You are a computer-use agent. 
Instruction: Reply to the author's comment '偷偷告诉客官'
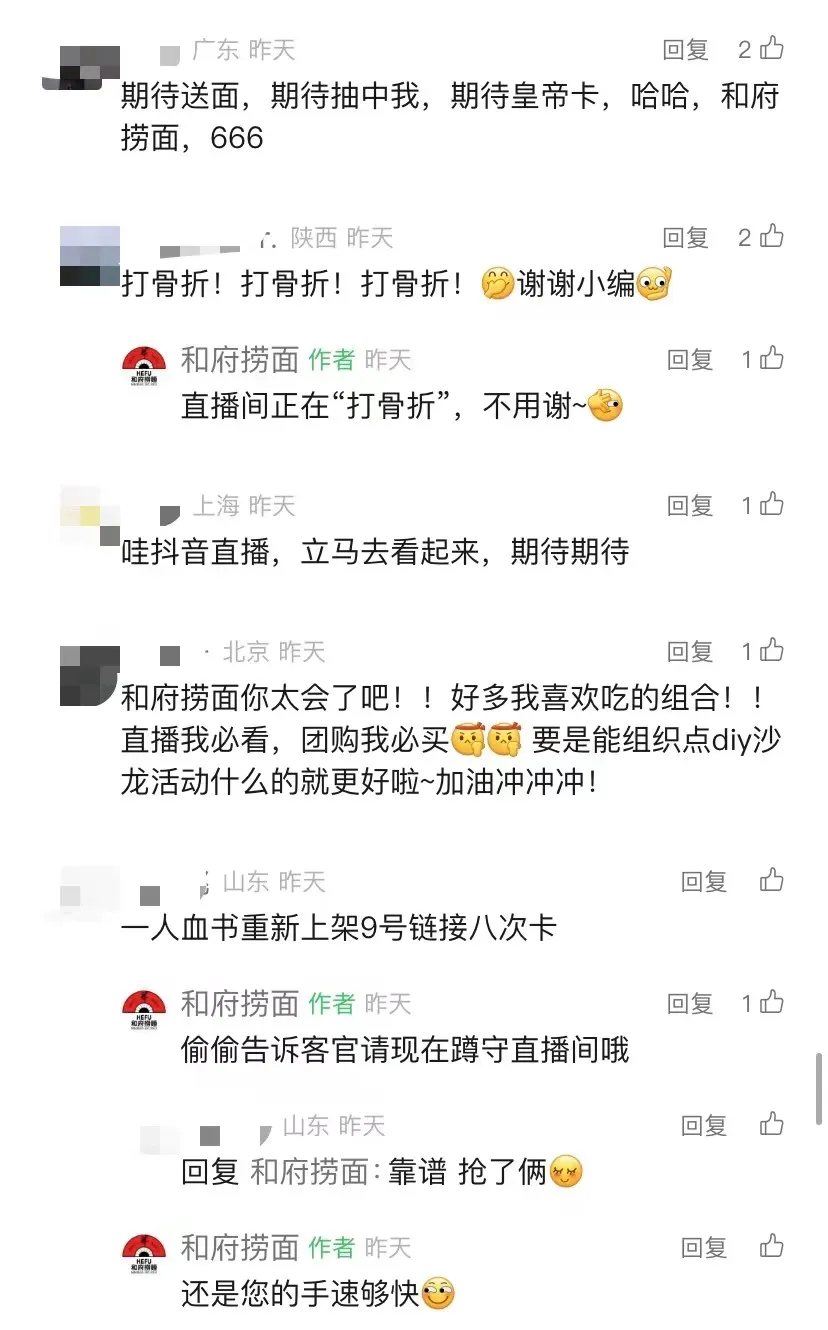[690, 1004]
